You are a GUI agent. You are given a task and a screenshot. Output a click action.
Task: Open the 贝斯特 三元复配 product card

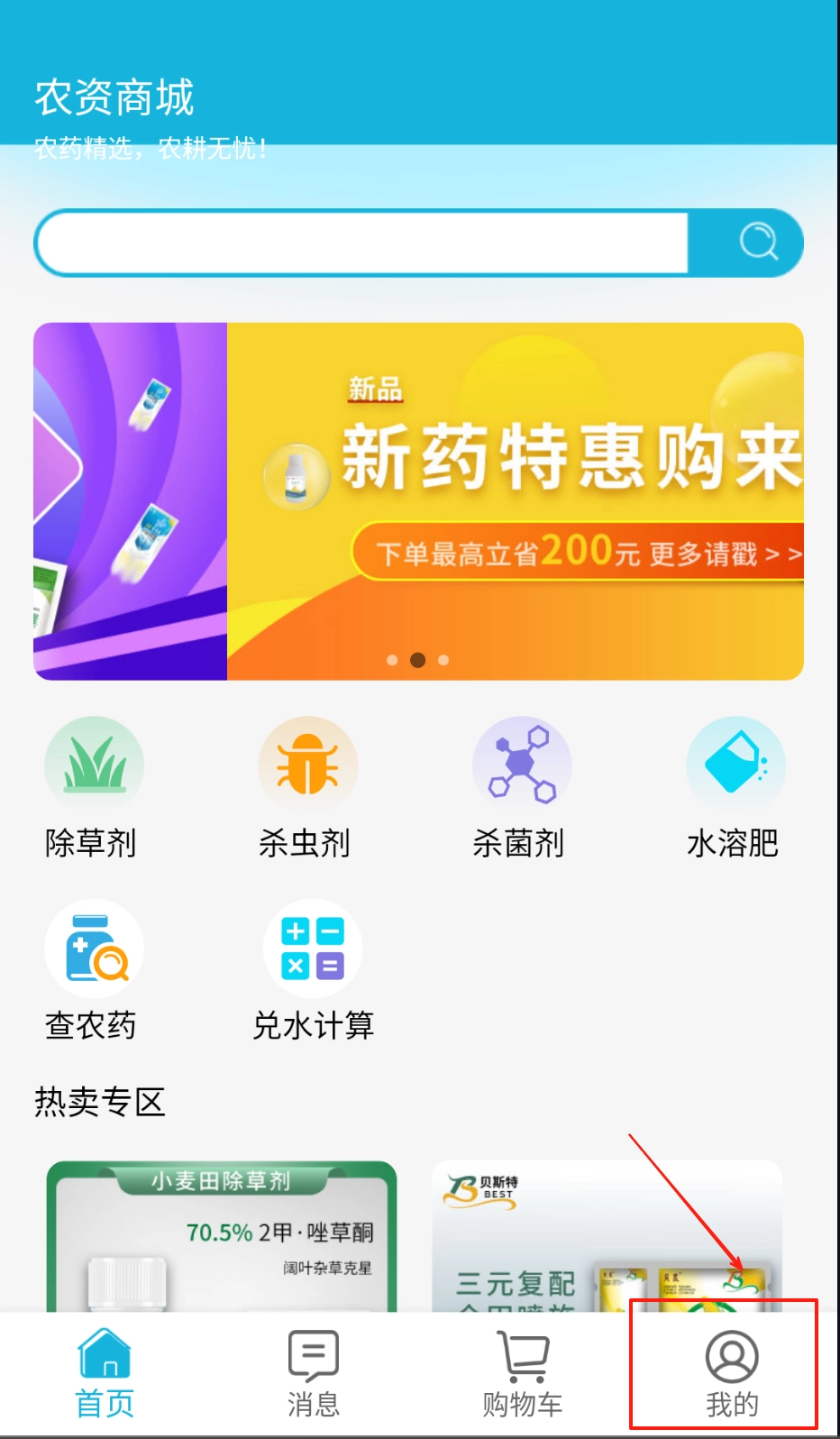[x=606, y=1237]
